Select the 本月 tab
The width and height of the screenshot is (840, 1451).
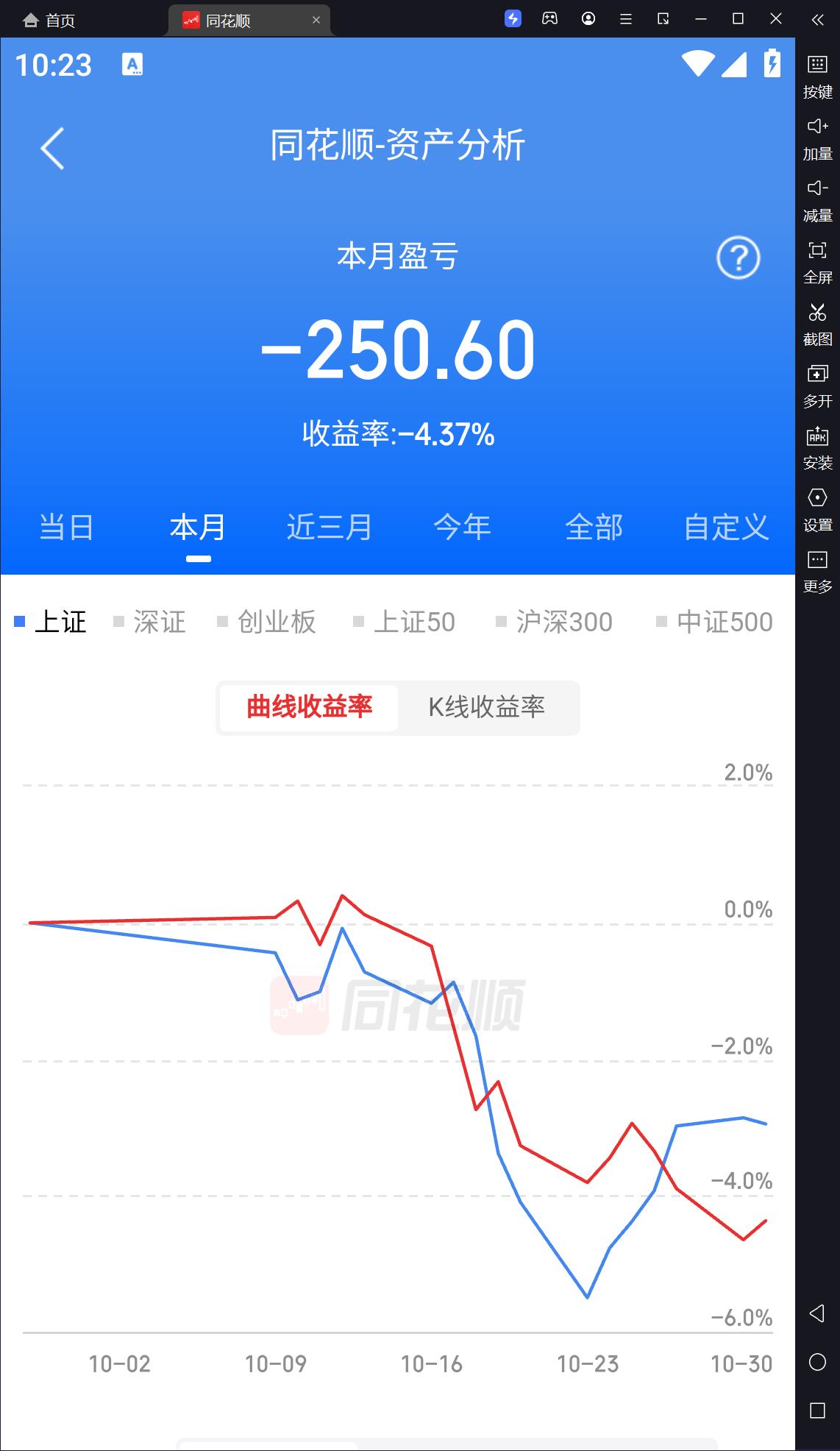198,528
